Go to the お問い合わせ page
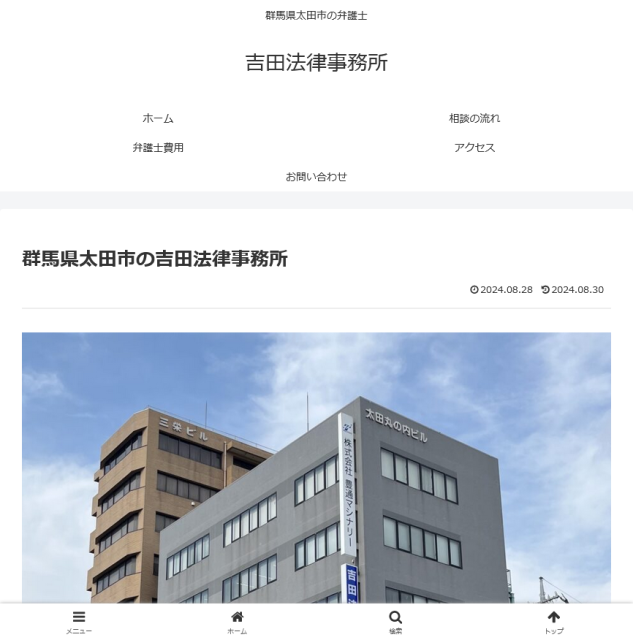This screenshot has width=633, height=640. coord(316,176)
